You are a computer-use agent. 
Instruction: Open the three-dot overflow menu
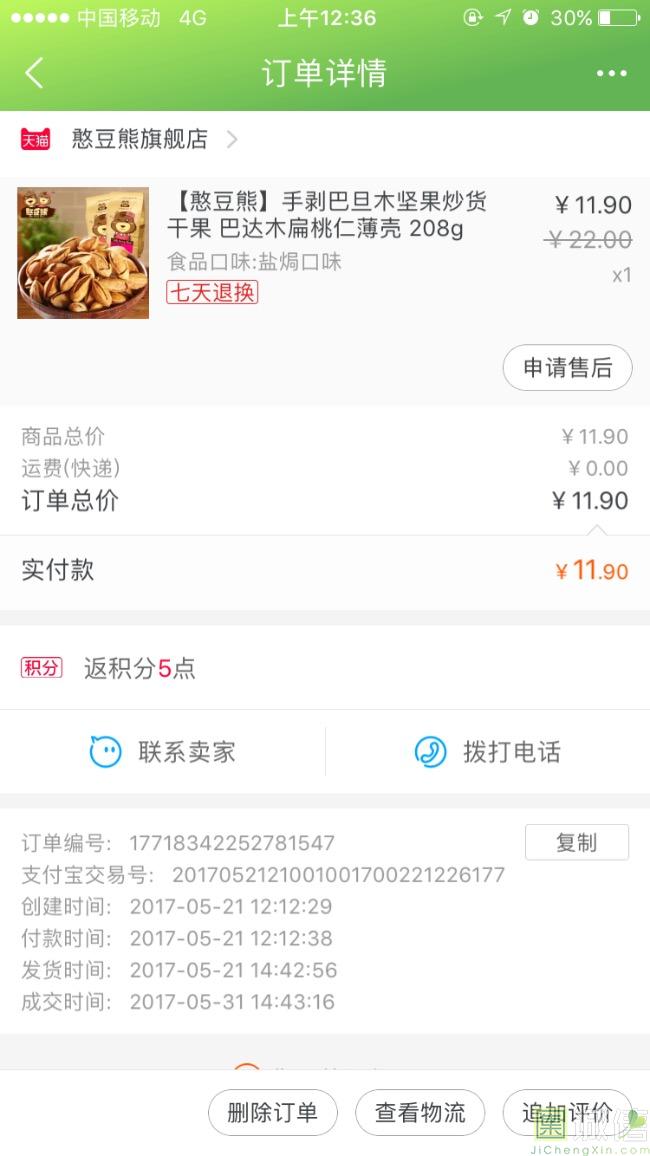pos(611,73)
